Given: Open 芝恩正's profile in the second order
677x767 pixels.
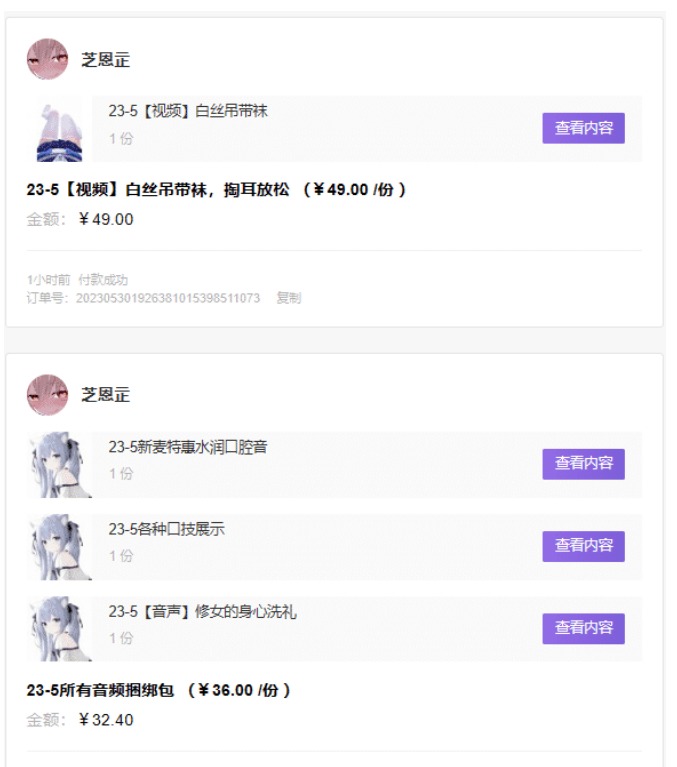Looking at the screenshot, I should (105, 395).
